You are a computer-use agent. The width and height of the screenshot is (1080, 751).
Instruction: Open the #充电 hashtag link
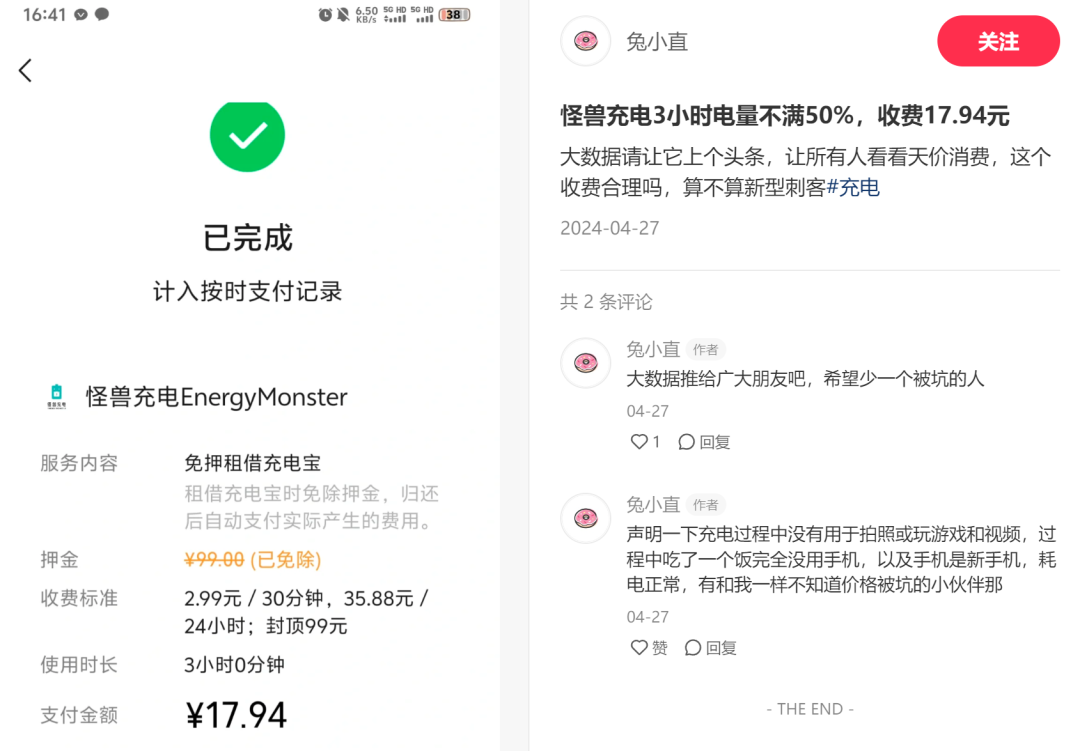point(853,187)
